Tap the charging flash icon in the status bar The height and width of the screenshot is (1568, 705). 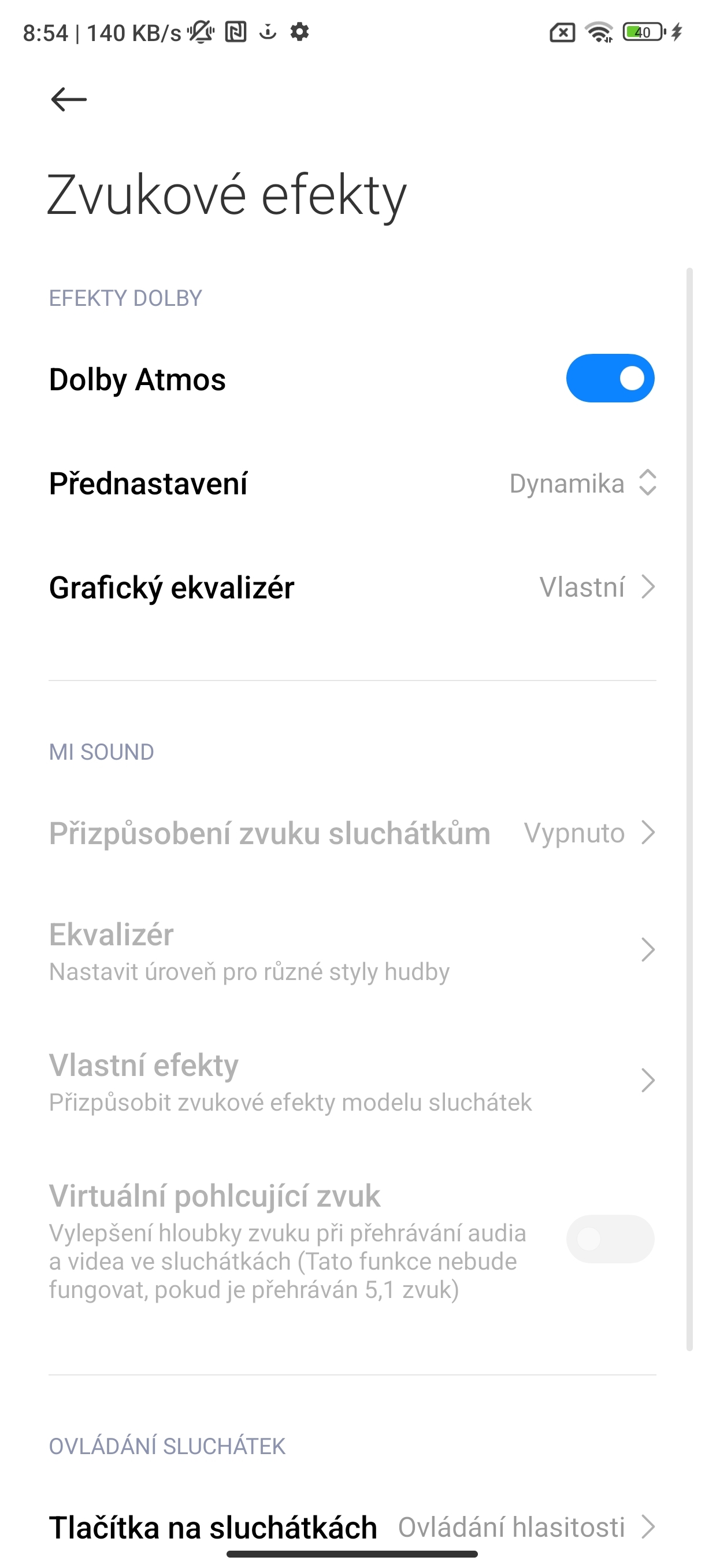tap(677, 33)
